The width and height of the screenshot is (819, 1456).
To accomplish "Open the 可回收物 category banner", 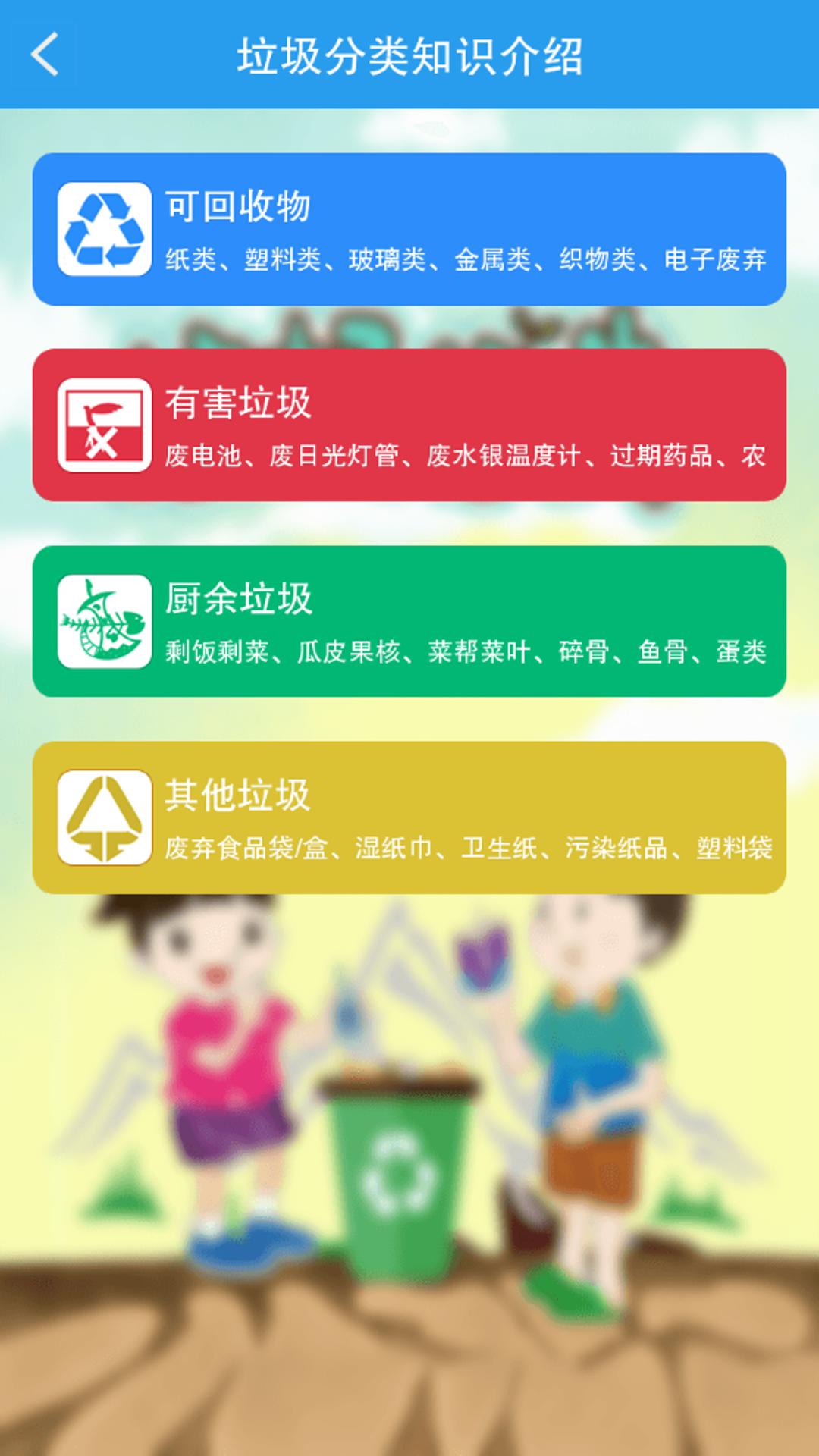I will pyautogui.click(x=409, y=227).
